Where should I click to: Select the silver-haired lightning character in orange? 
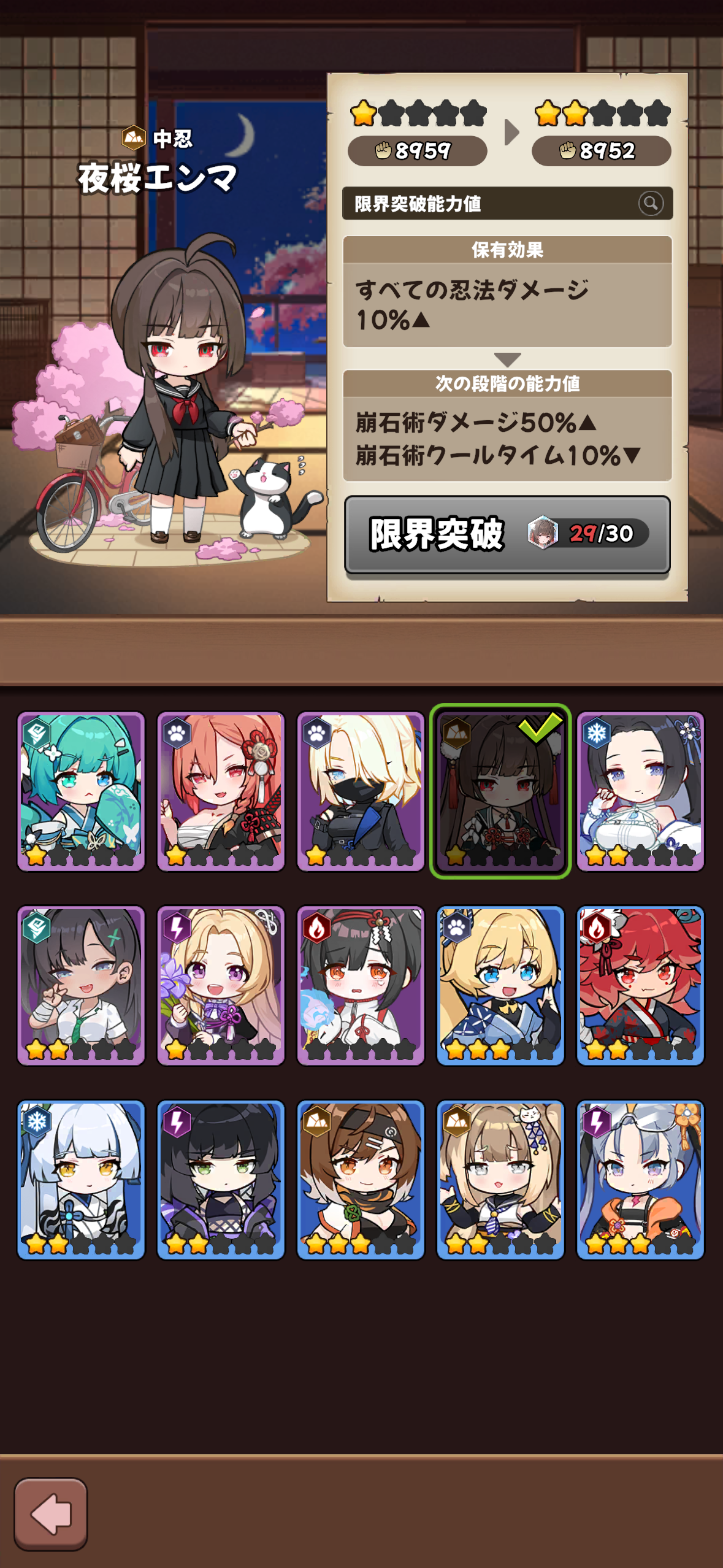click(x=640, y=1179)
